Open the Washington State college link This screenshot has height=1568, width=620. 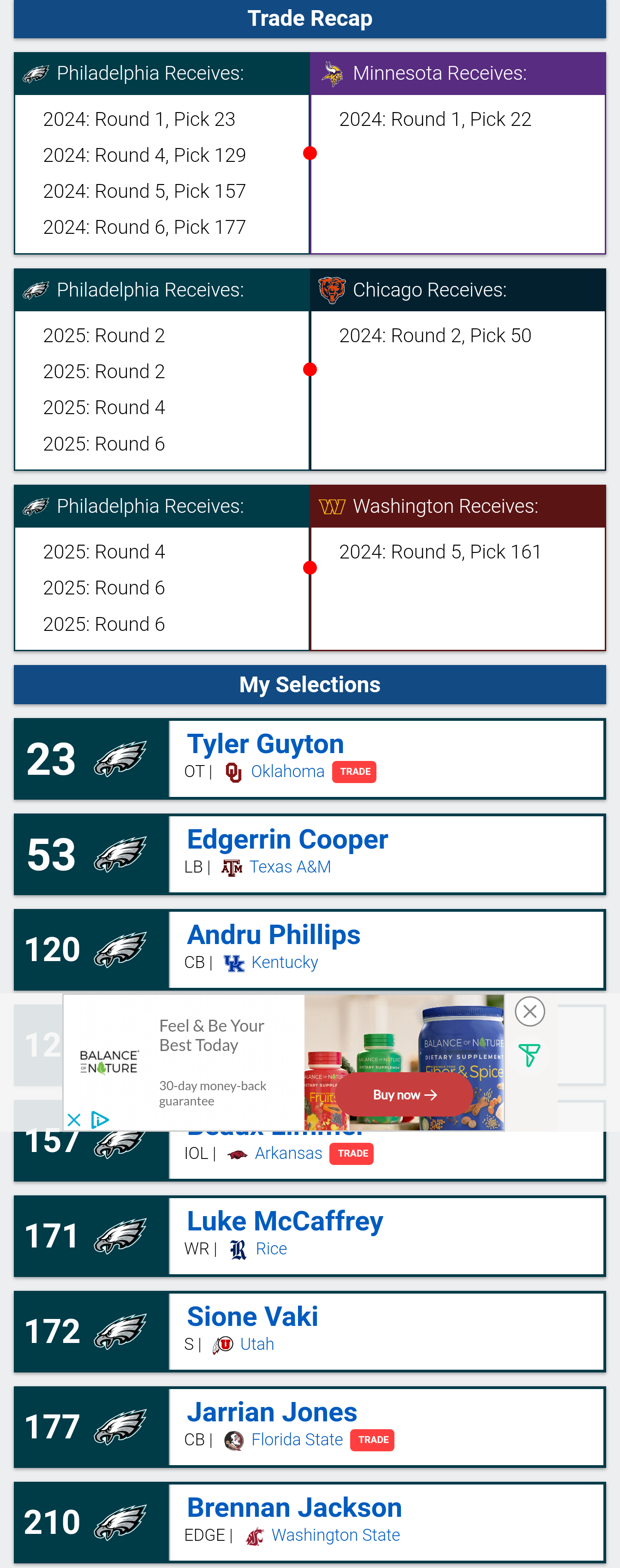click(x=335, y=1535)
